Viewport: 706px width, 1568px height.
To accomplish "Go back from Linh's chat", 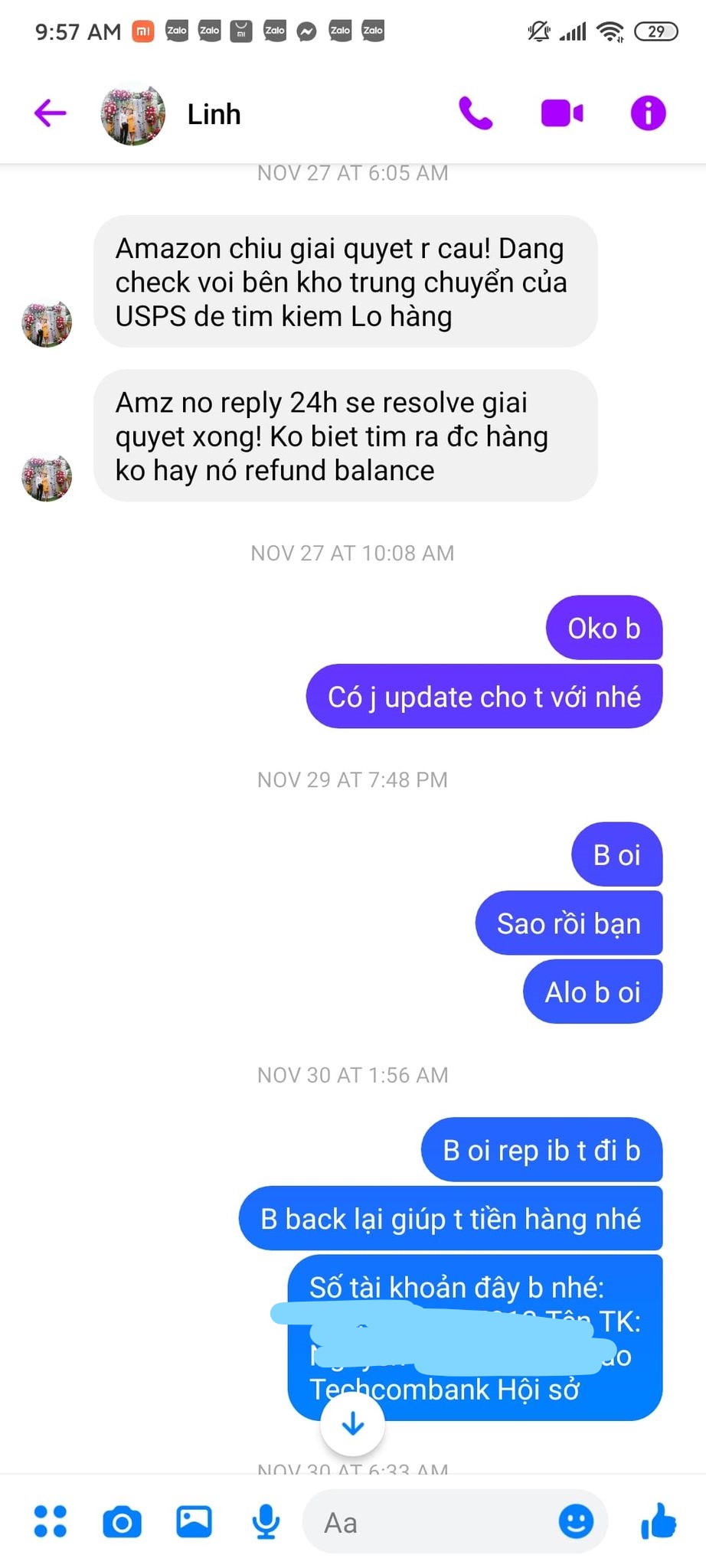I will [x=51, y=113].
